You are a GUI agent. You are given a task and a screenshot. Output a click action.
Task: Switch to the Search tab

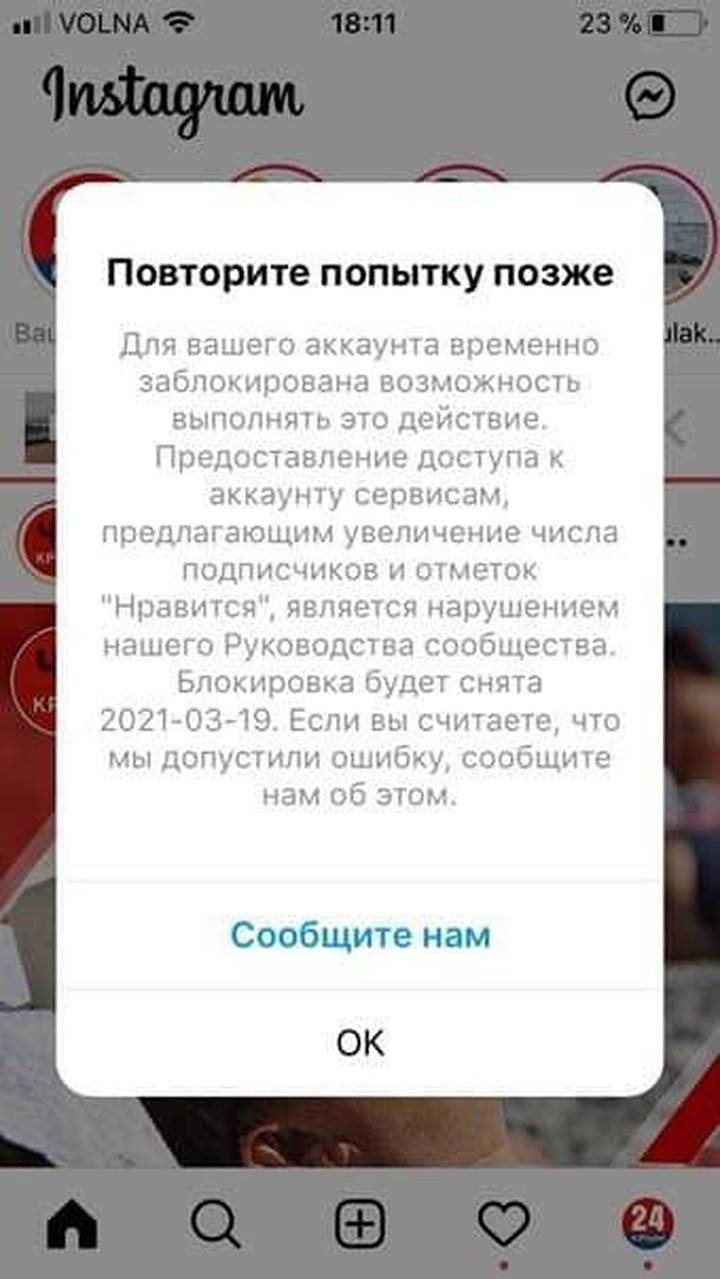tap(215, 1222)
